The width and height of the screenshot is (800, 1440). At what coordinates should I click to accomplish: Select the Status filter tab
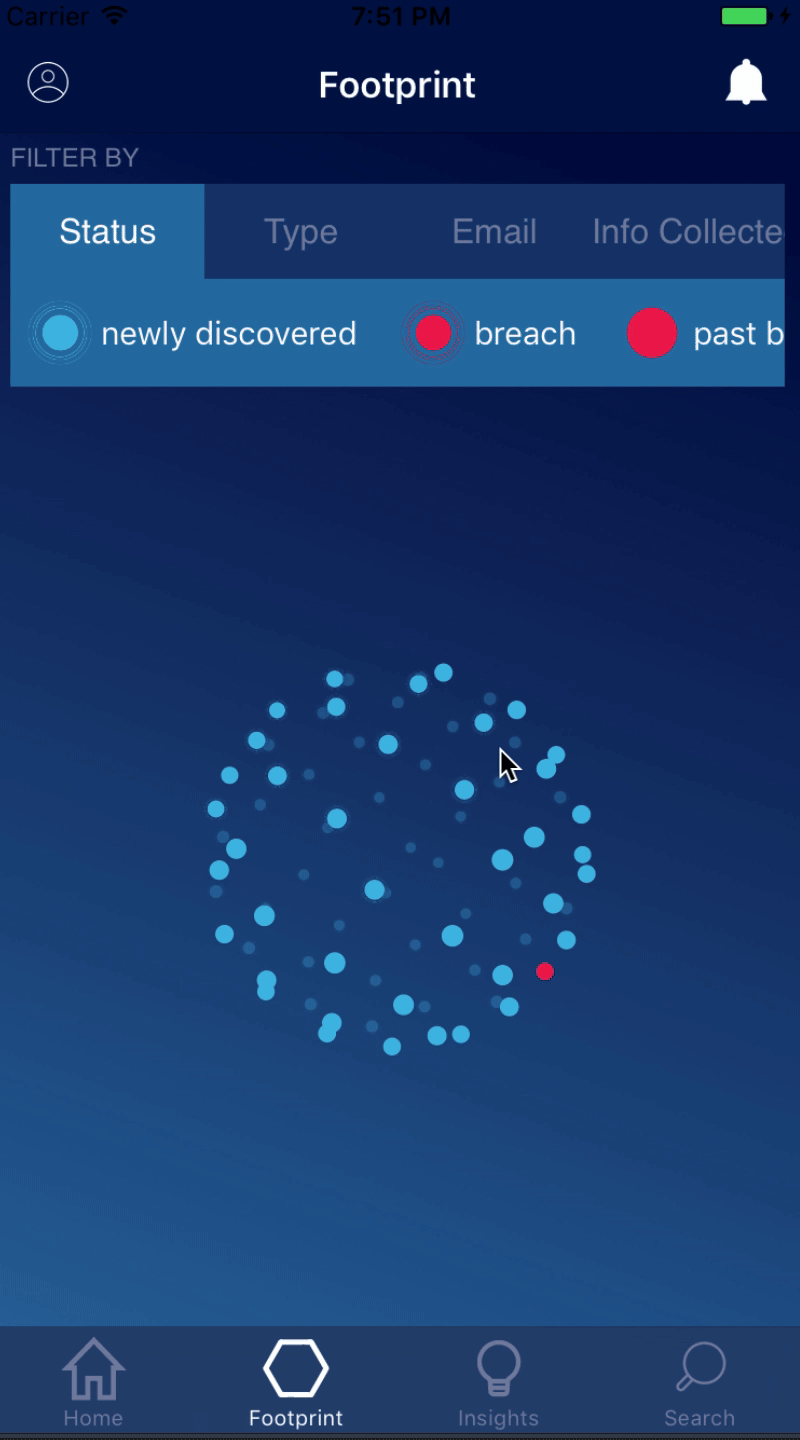tap(107, 232)
